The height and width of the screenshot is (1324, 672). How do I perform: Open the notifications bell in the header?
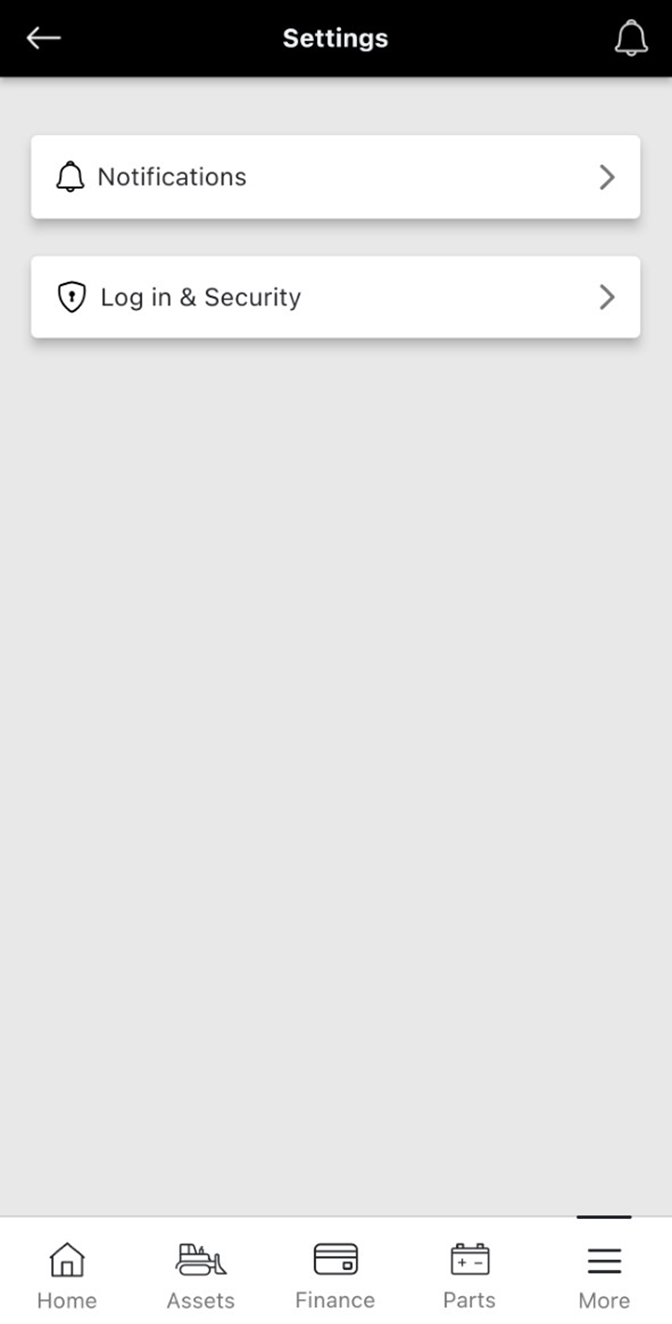(630, 38)
